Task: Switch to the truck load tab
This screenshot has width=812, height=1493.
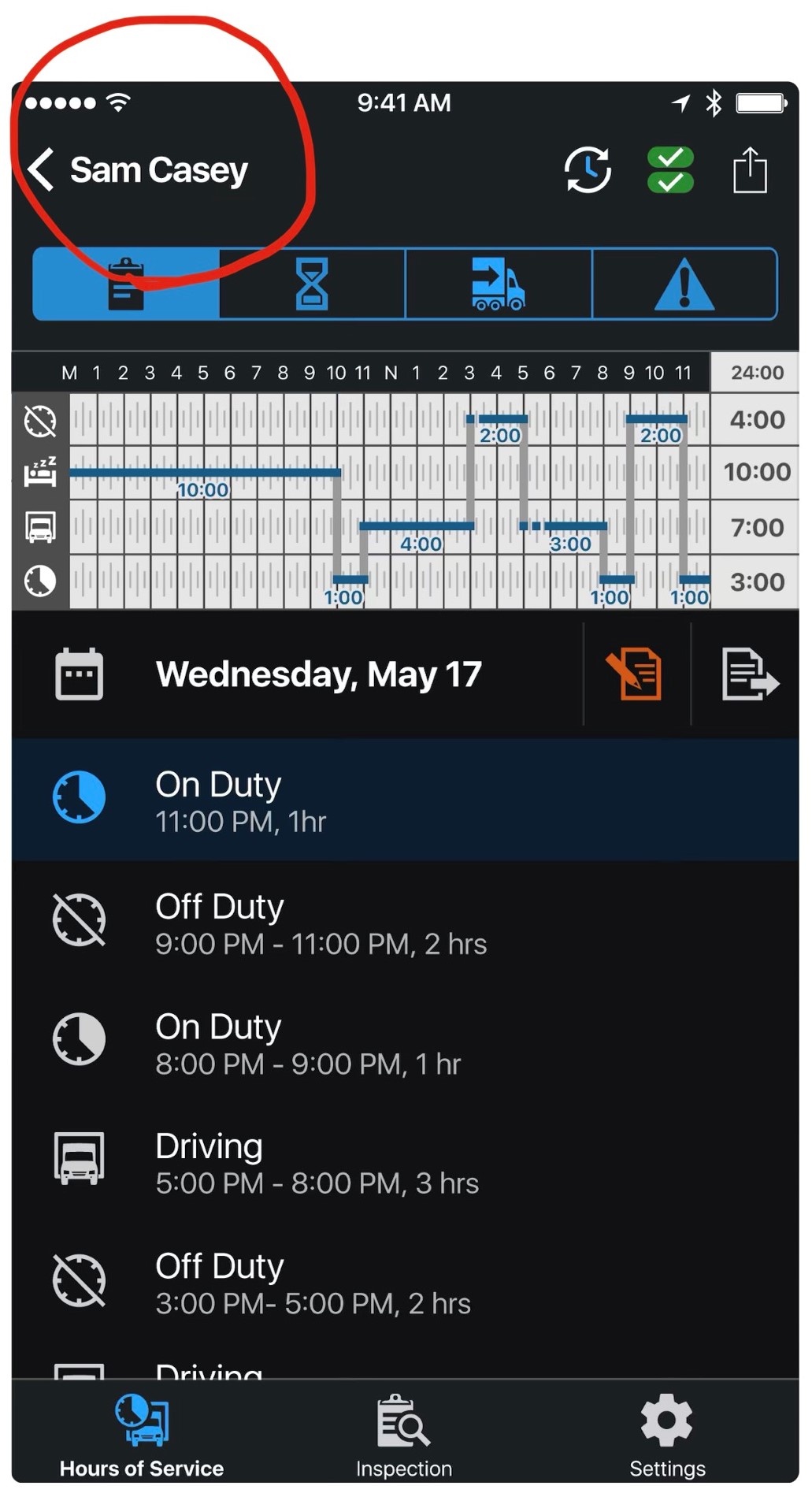Action: pos(498,284)
